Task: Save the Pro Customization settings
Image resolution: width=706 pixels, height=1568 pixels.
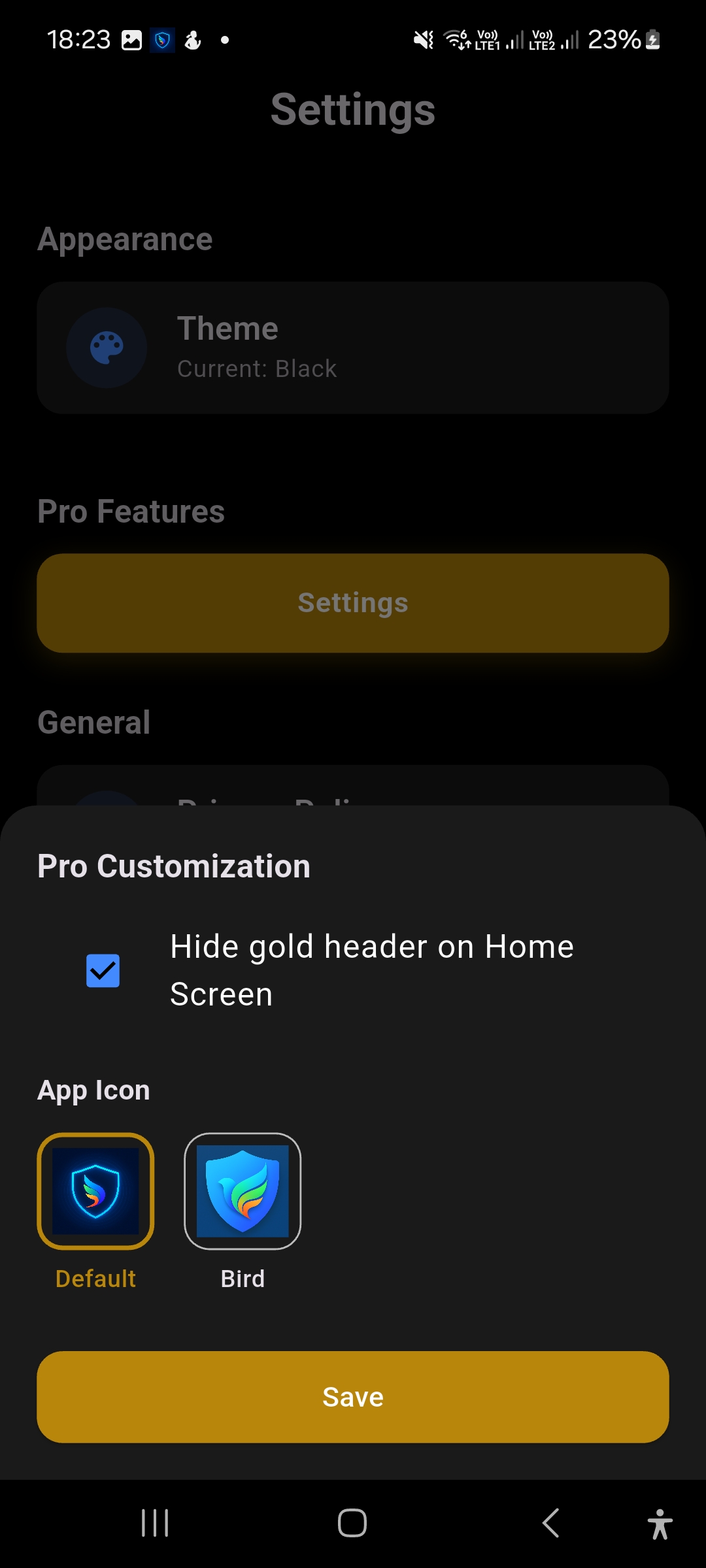Action: coord(353,1397)
